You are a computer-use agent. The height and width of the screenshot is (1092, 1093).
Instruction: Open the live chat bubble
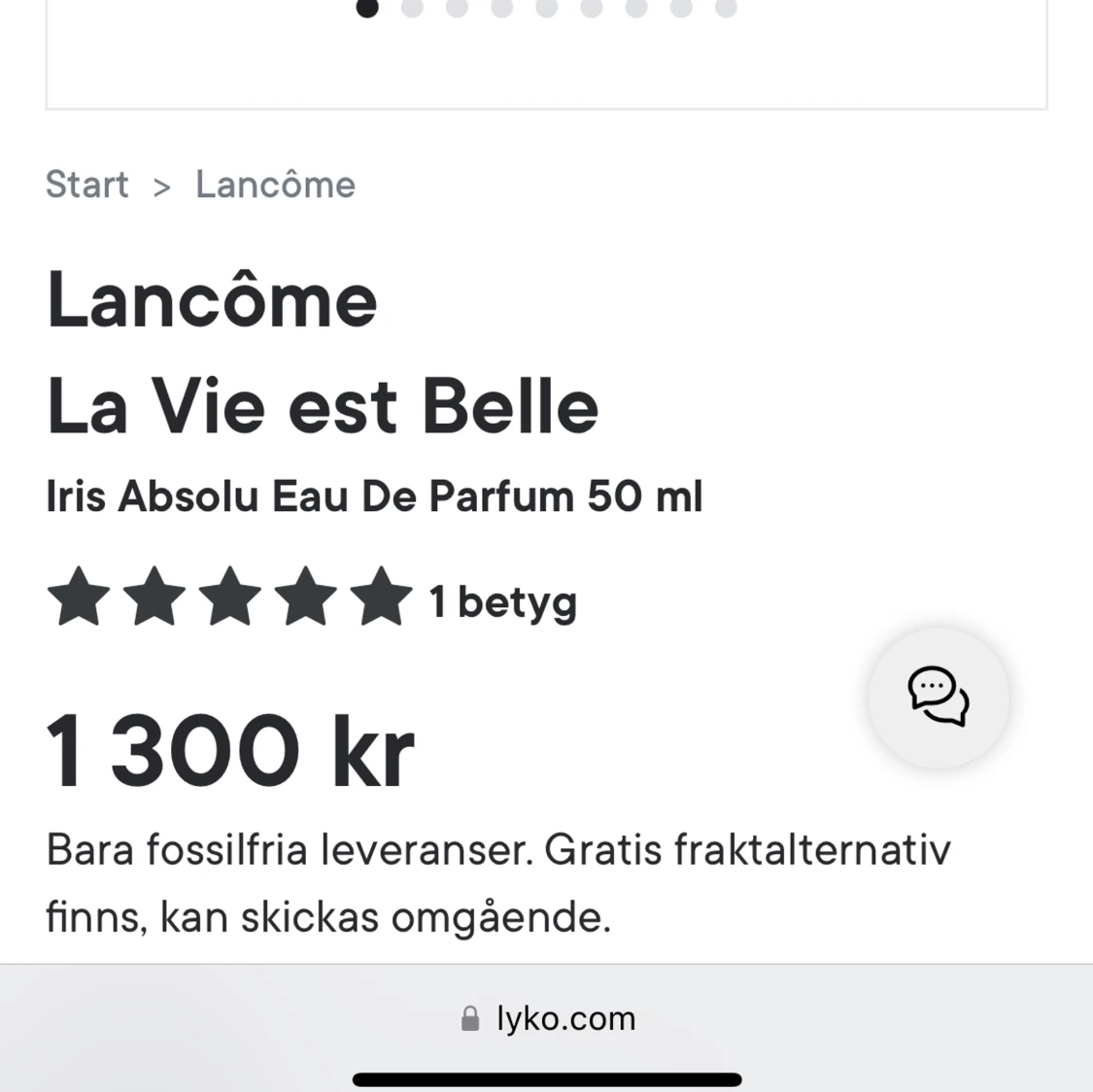click(x=938, y=697)
